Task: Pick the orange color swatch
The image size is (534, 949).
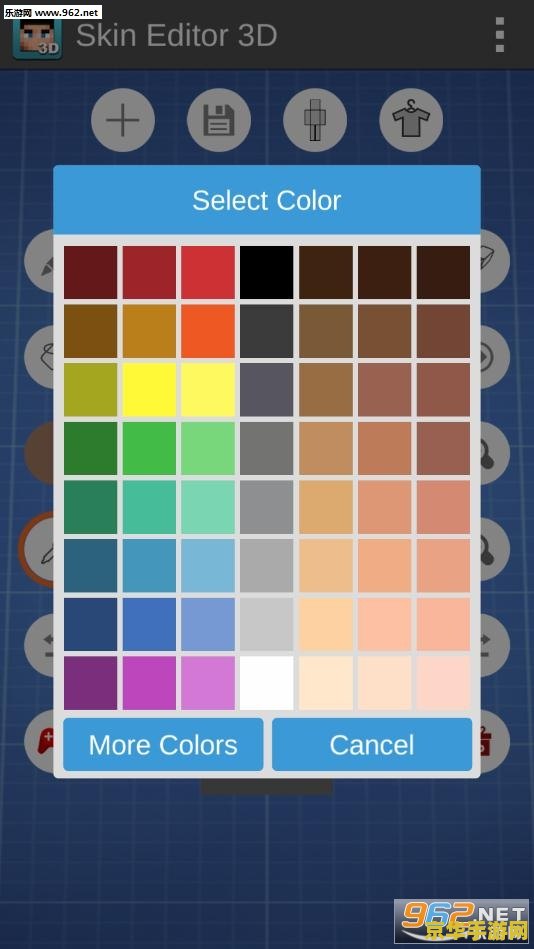Action: [x=208, y=331]
